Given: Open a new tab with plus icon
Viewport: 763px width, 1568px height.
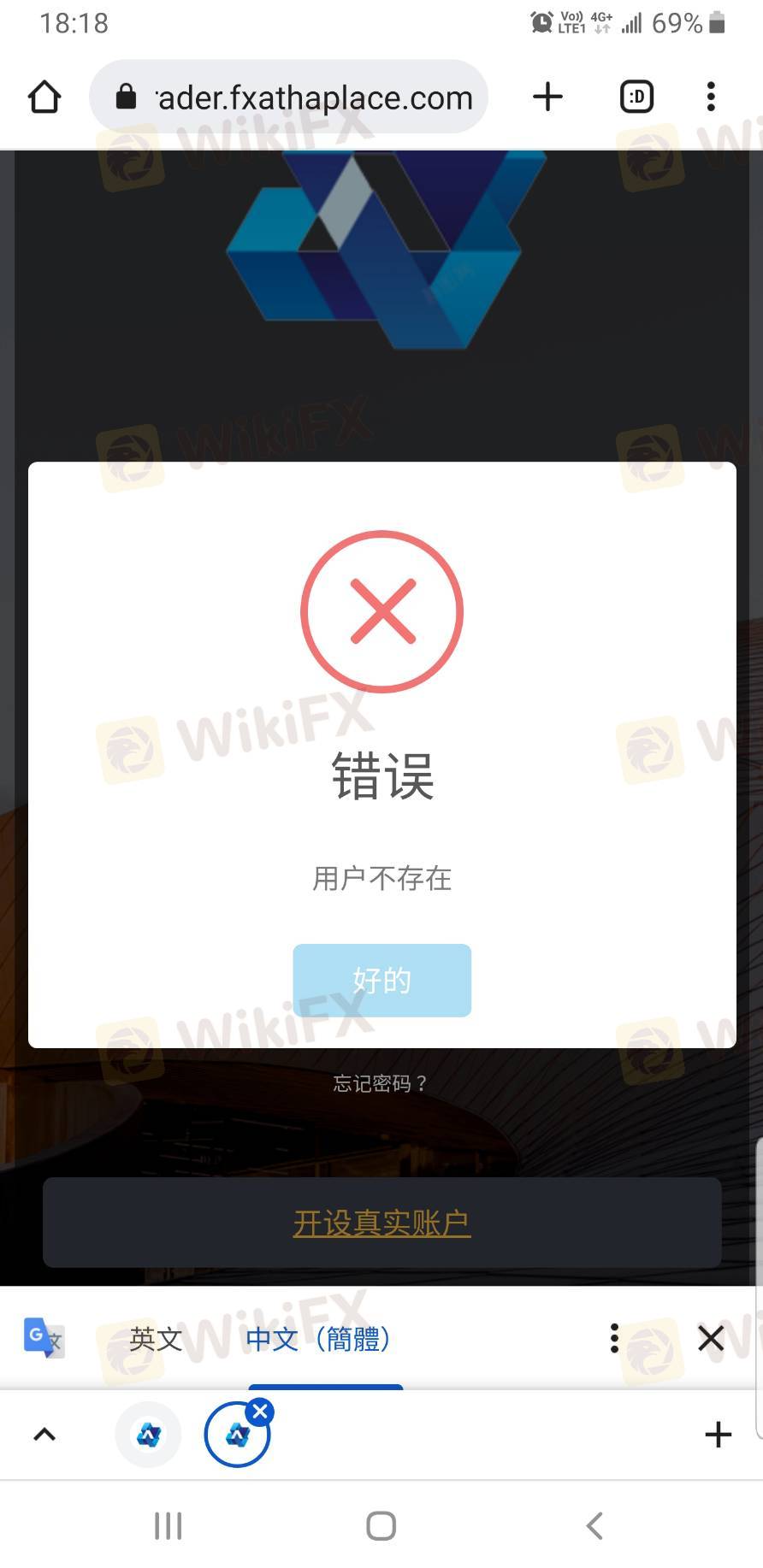Looking at the screenshot, I should 547,97.
